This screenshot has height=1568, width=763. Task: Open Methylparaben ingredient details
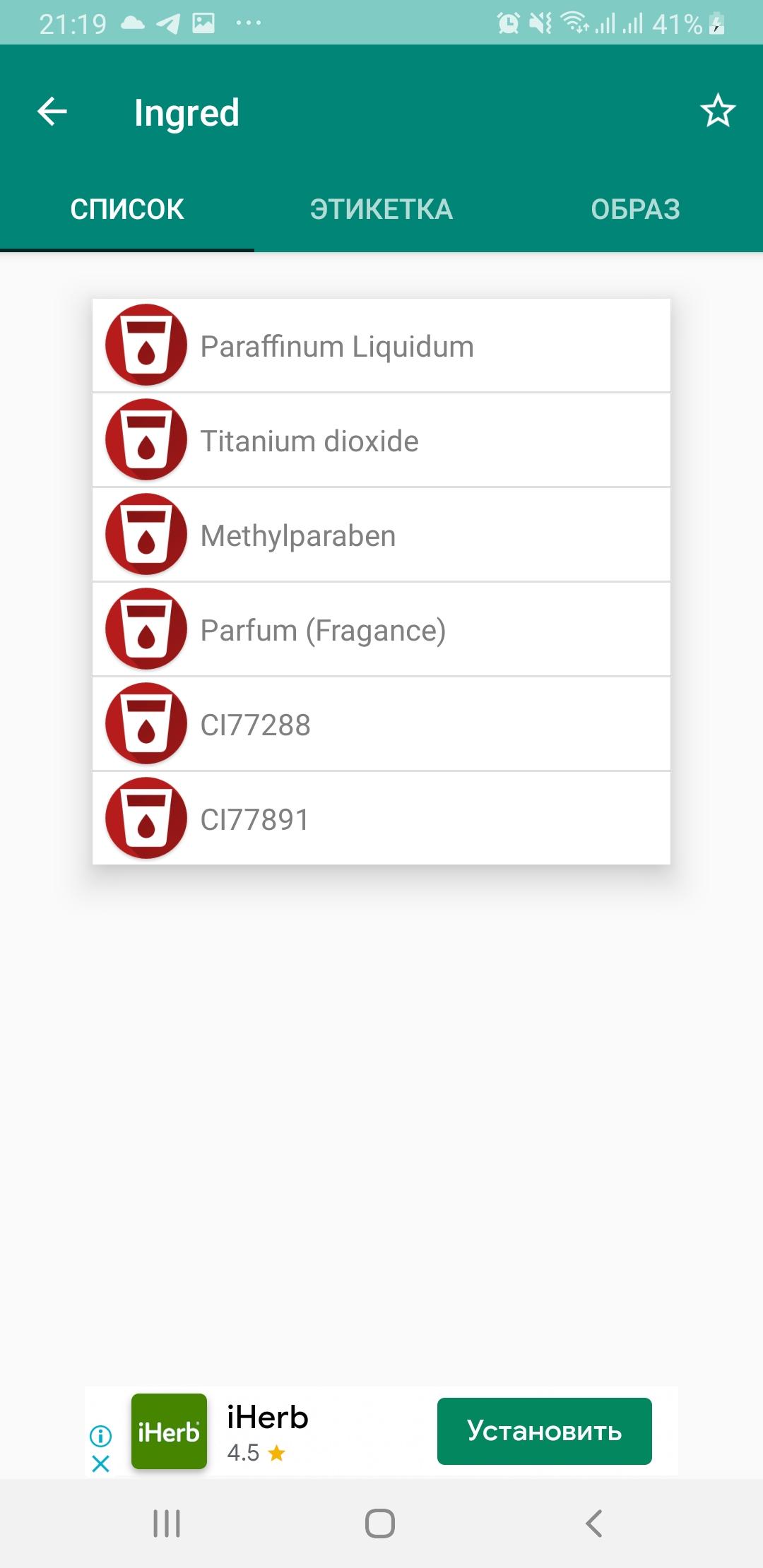[x=381, y=535]
